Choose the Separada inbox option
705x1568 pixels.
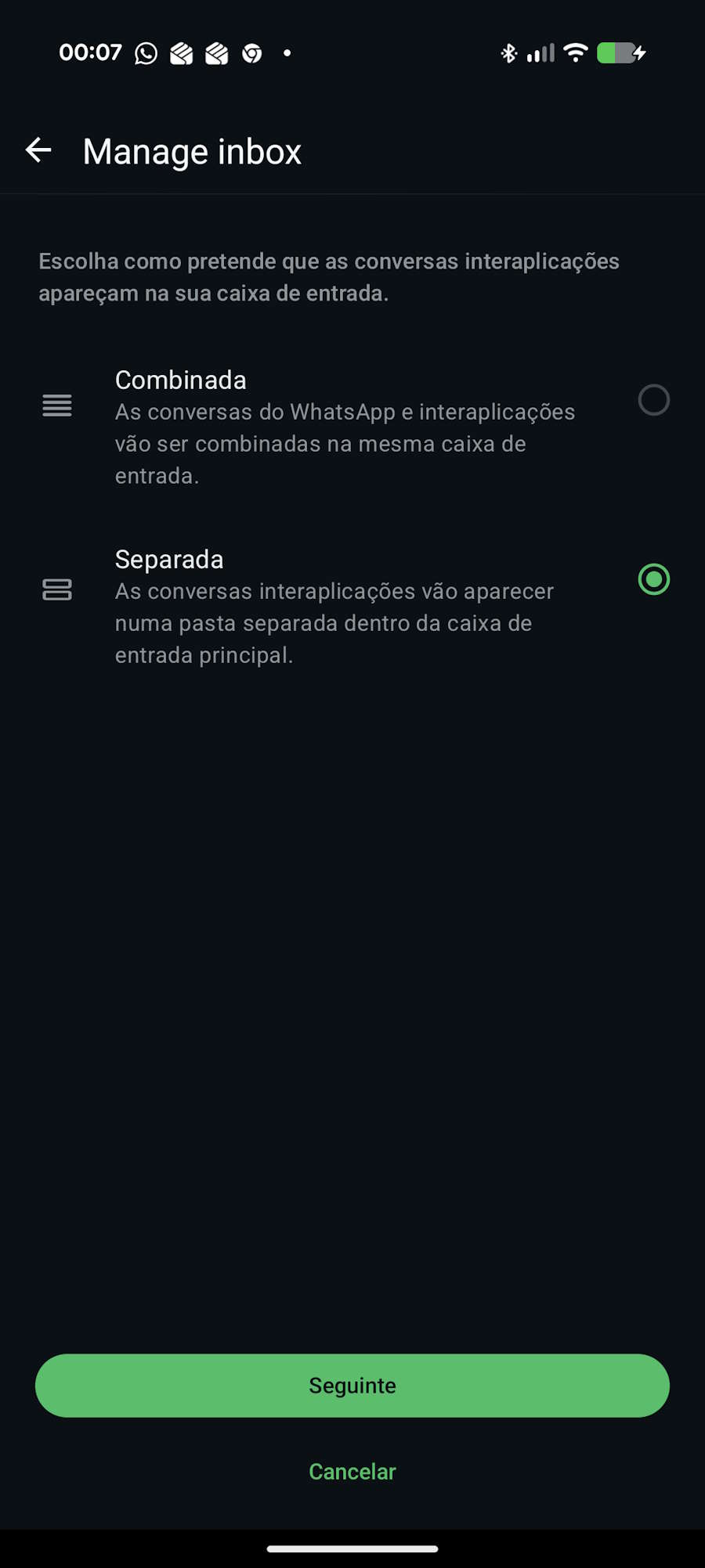coord(653,579)
